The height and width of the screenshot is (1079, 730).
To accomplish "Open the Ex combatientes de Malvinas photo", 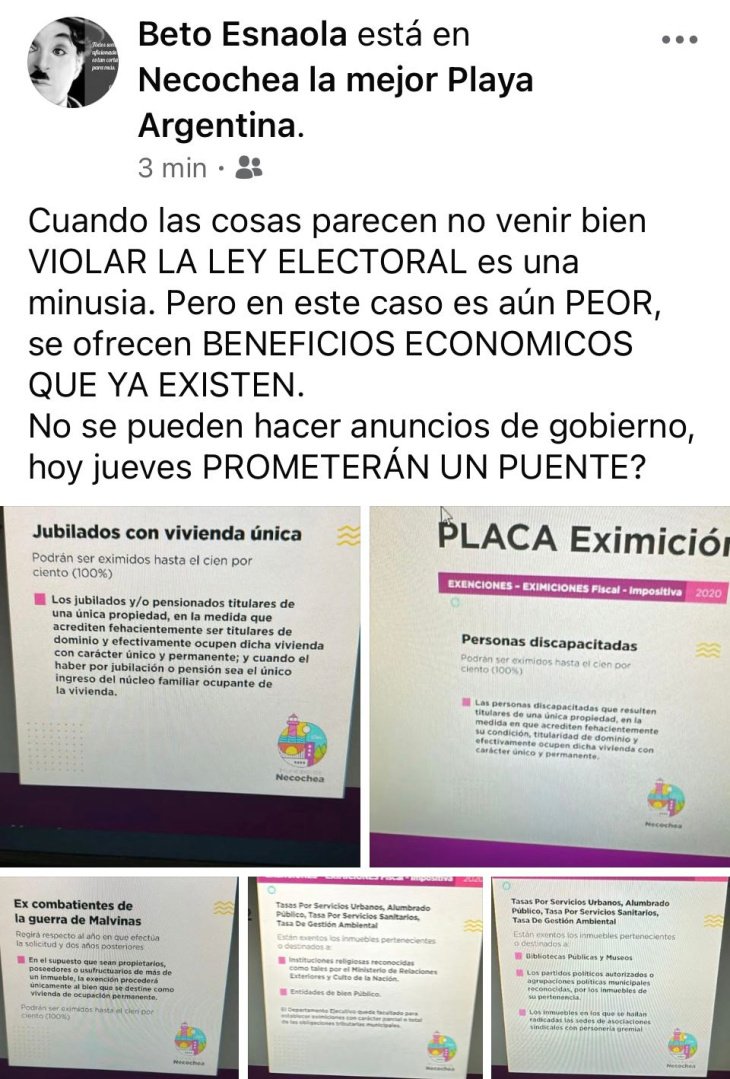I will click(x=118, y=975).
